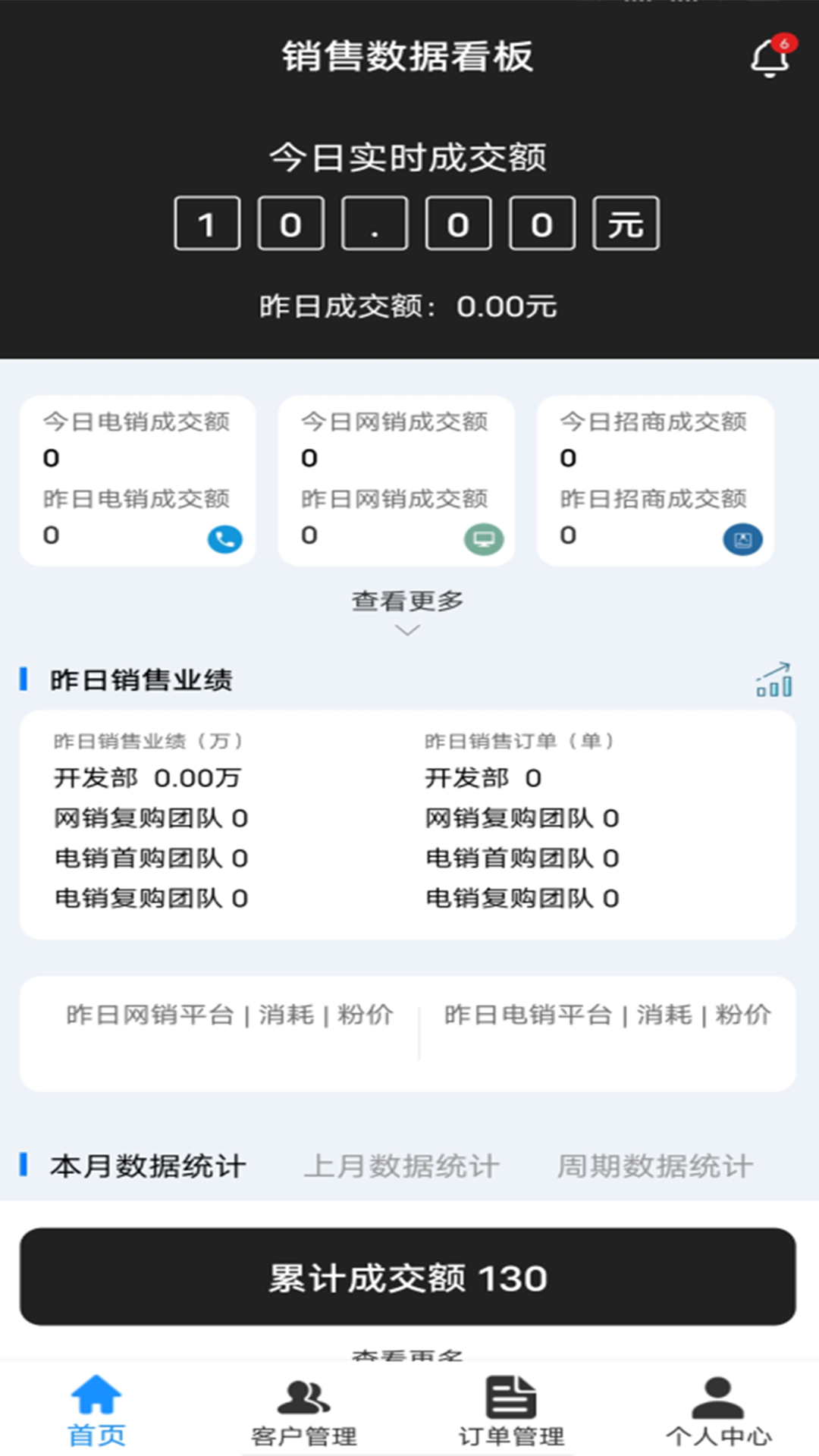Viewport: 819px width, 1456px height.
Task: Switch to 周期数据统计 tab
Action: [655, 1166]
